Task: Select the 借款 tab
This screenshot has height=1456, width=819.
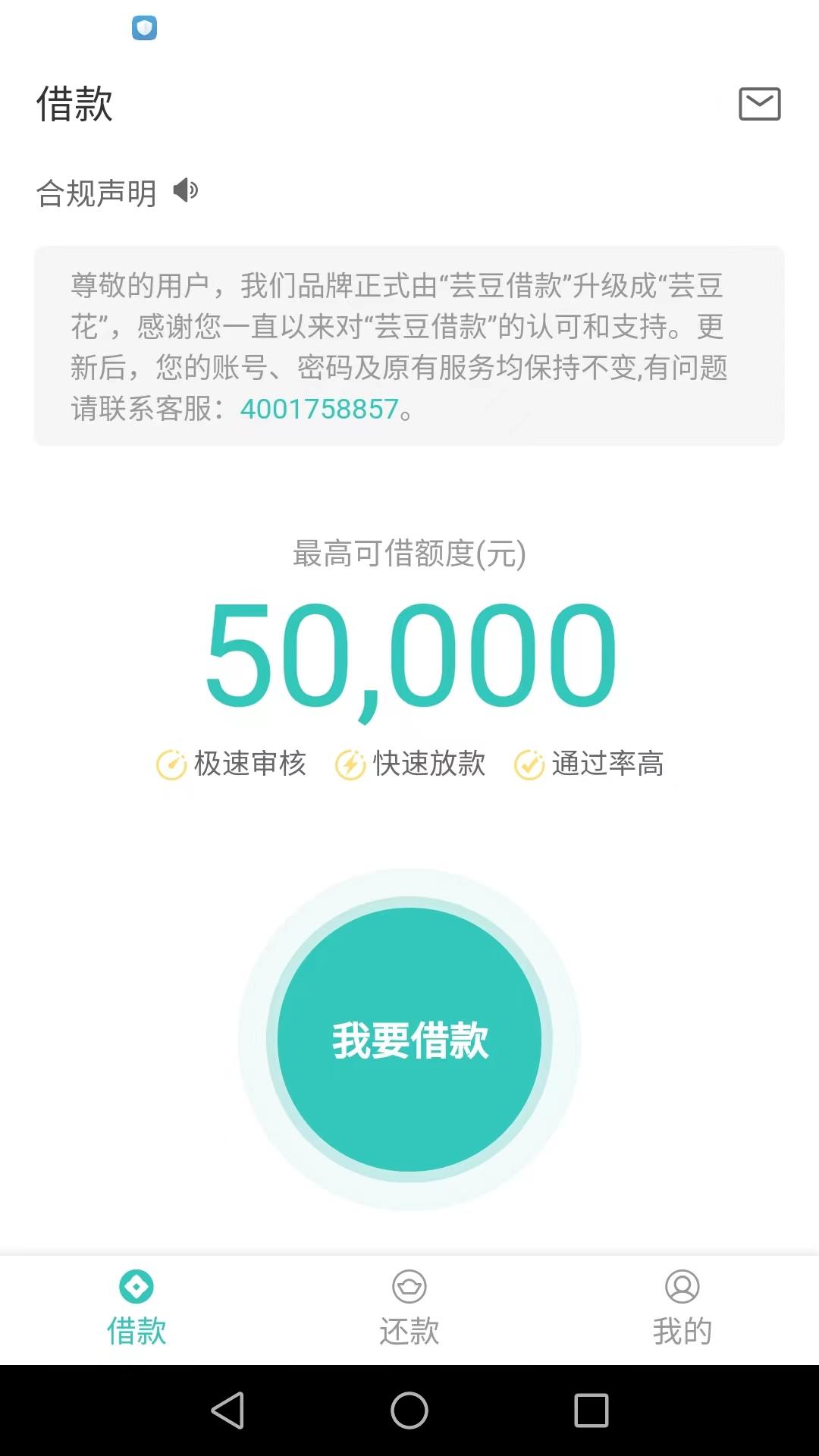Action: point(136,1309)
